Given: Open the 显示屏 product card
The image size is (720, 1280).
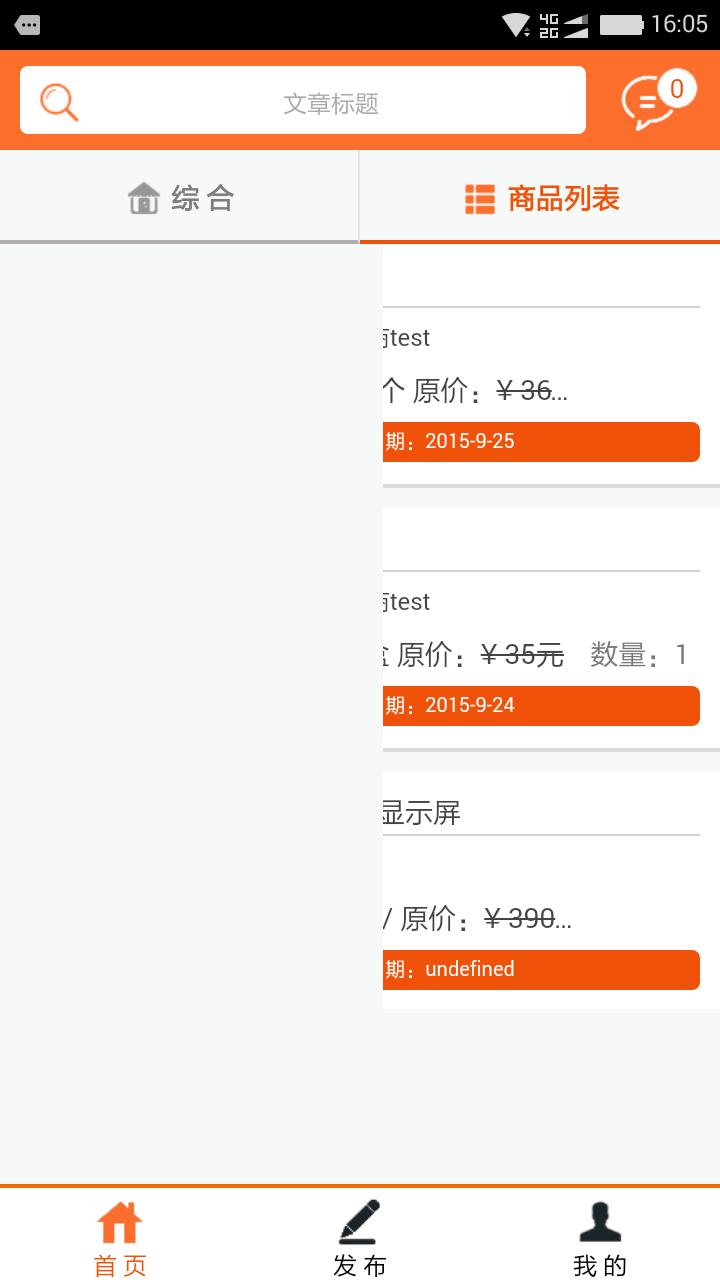Looking at the screenshot, I should 551,890.
